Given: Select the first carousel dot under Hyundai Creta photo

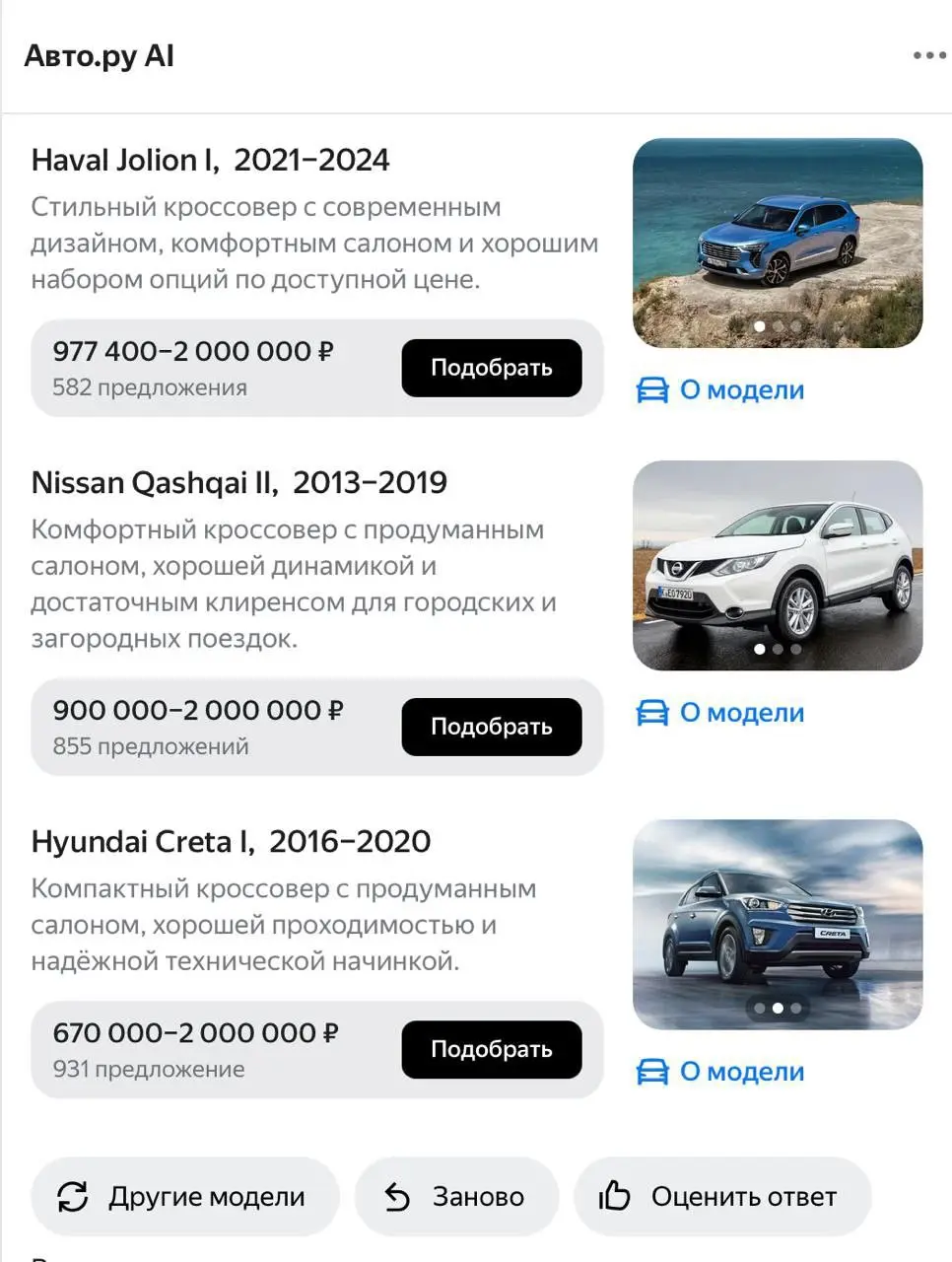Looking at the screenshot, I should click(x=761, y=1008).
